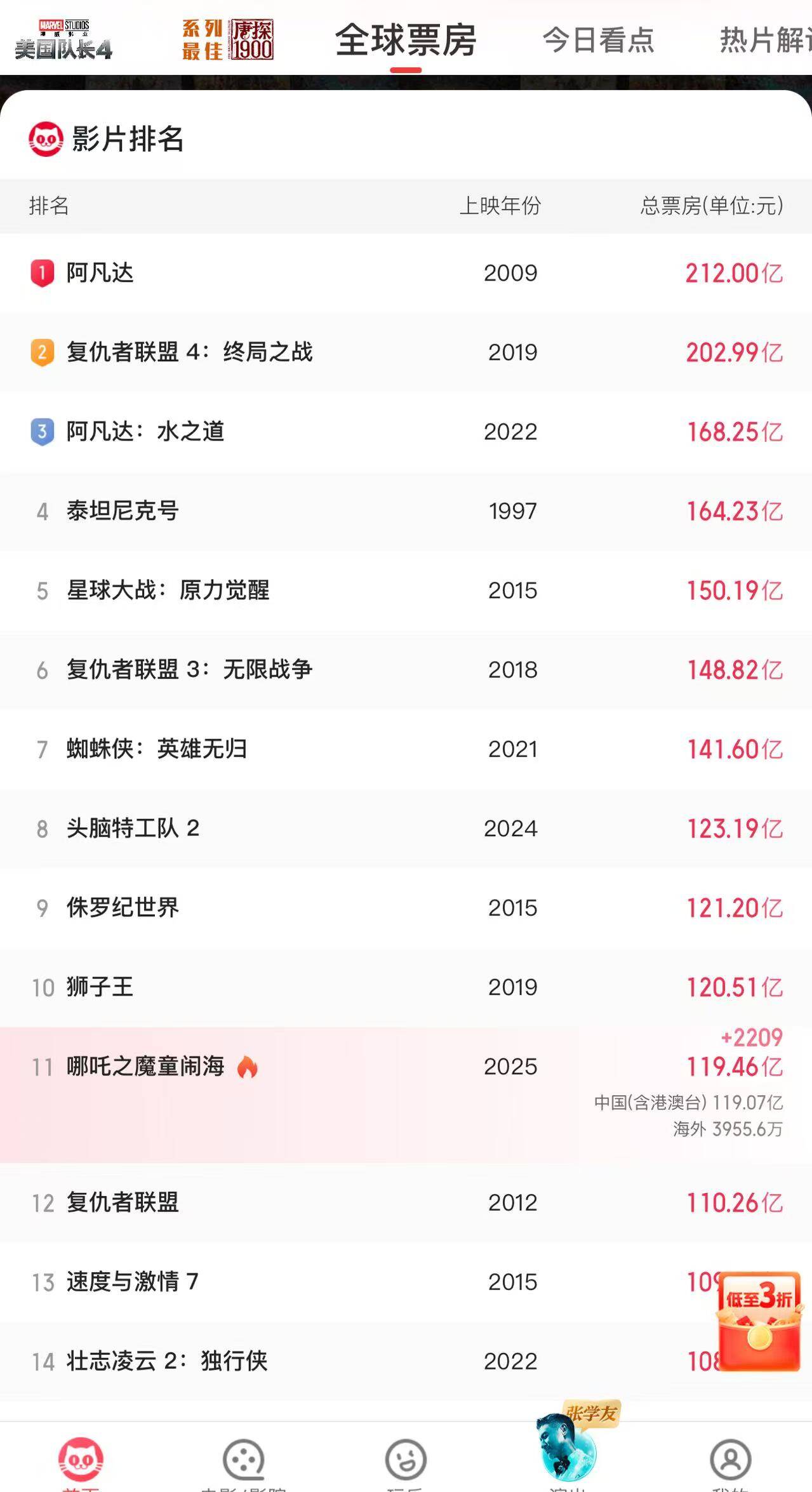Open the 狮子王 row
Viewport: 812px width, 1492px height.
point(406,987)
